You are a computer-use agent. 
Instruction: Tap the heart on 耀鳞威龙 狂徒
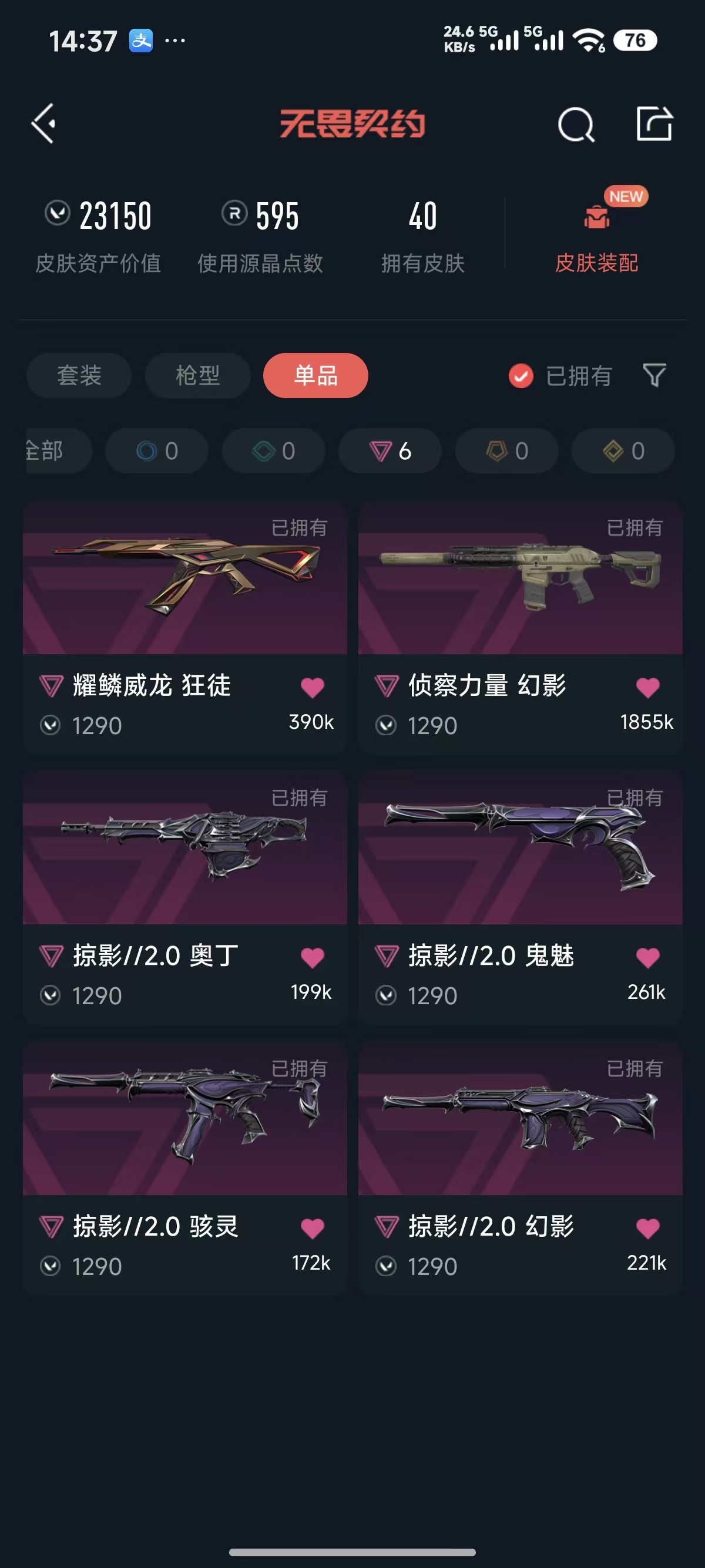[x=313, y=688]
